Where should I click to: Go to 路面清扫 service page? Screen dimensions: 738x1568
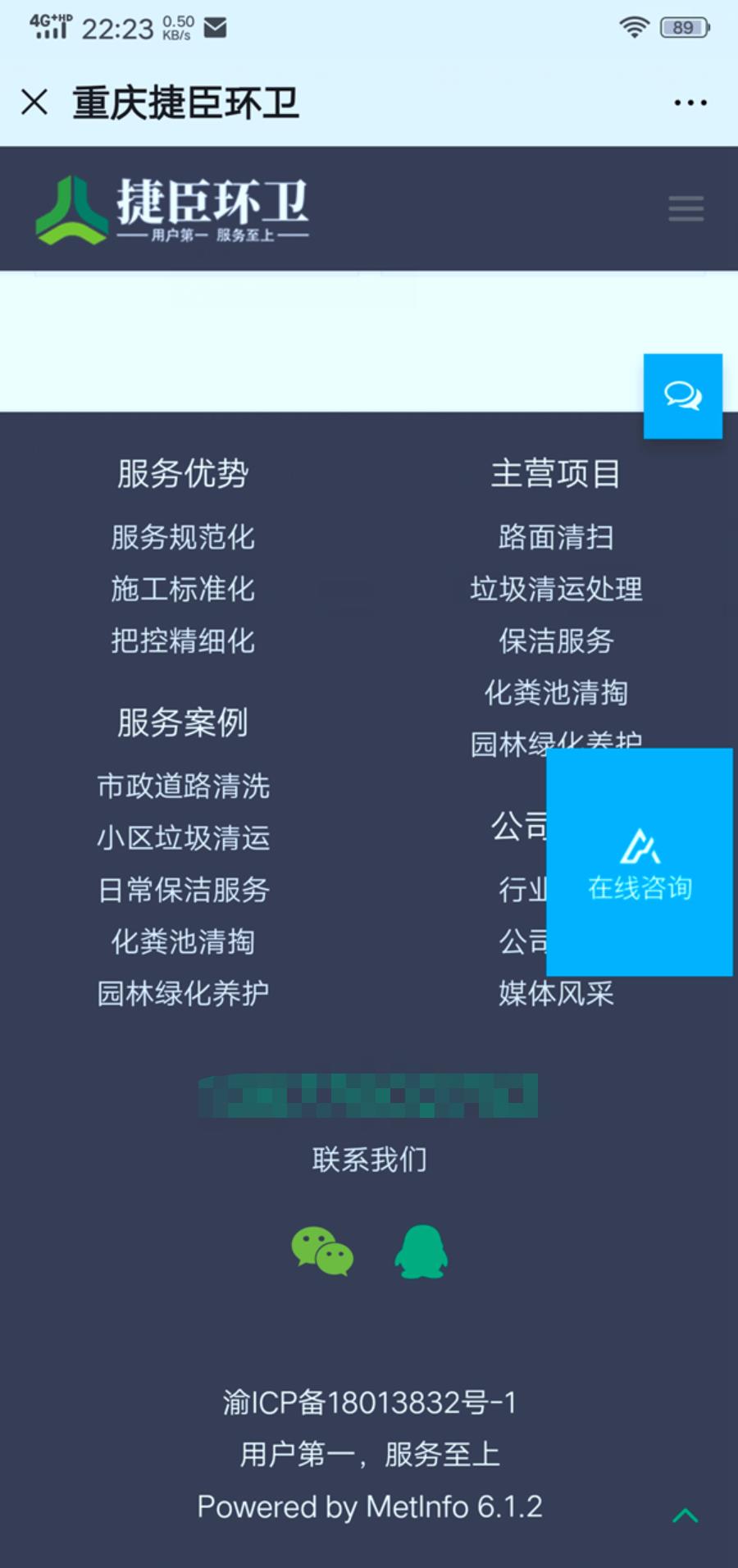coord(556,537)
